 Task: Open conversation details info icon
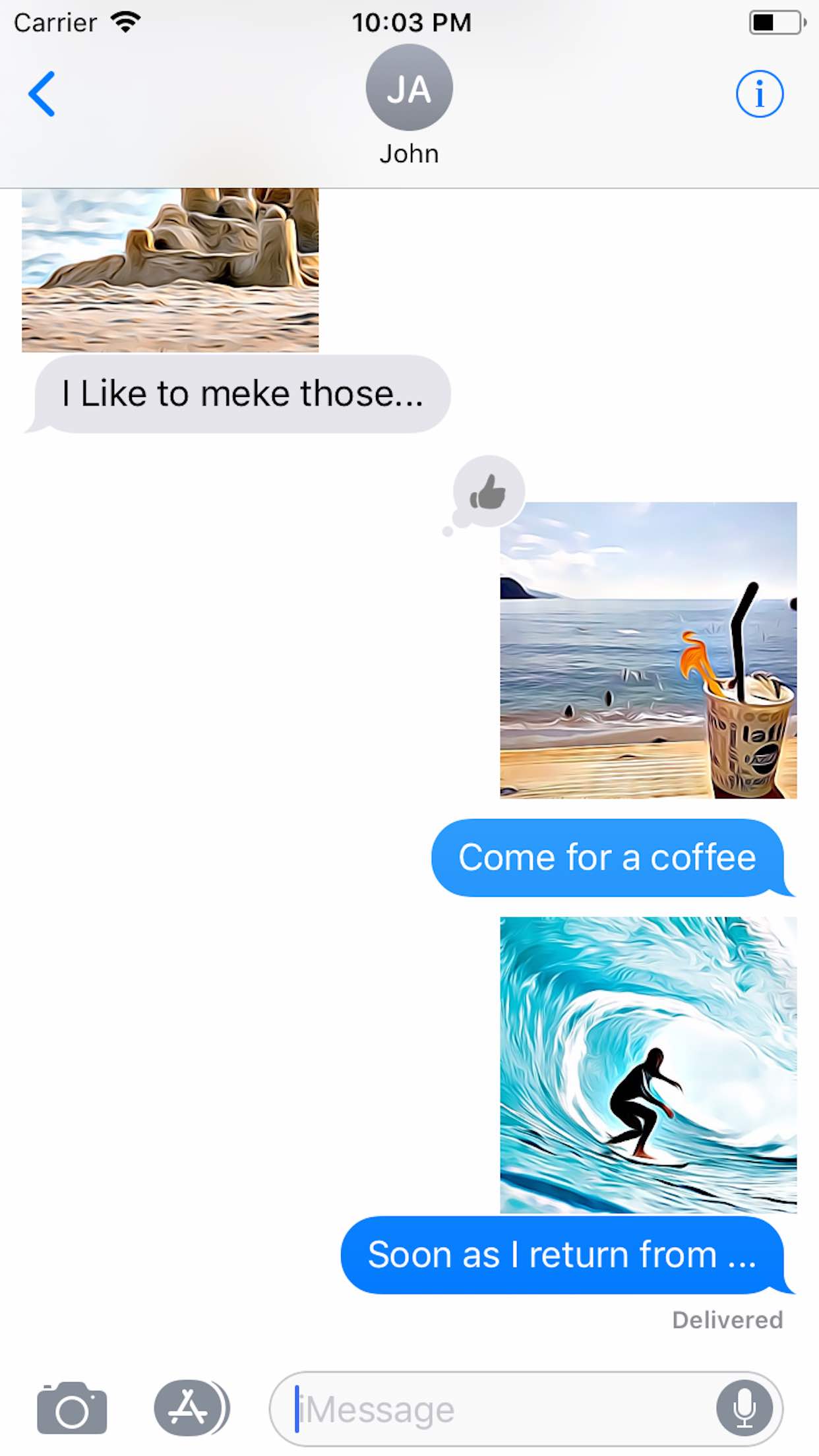tap(760, 94)
